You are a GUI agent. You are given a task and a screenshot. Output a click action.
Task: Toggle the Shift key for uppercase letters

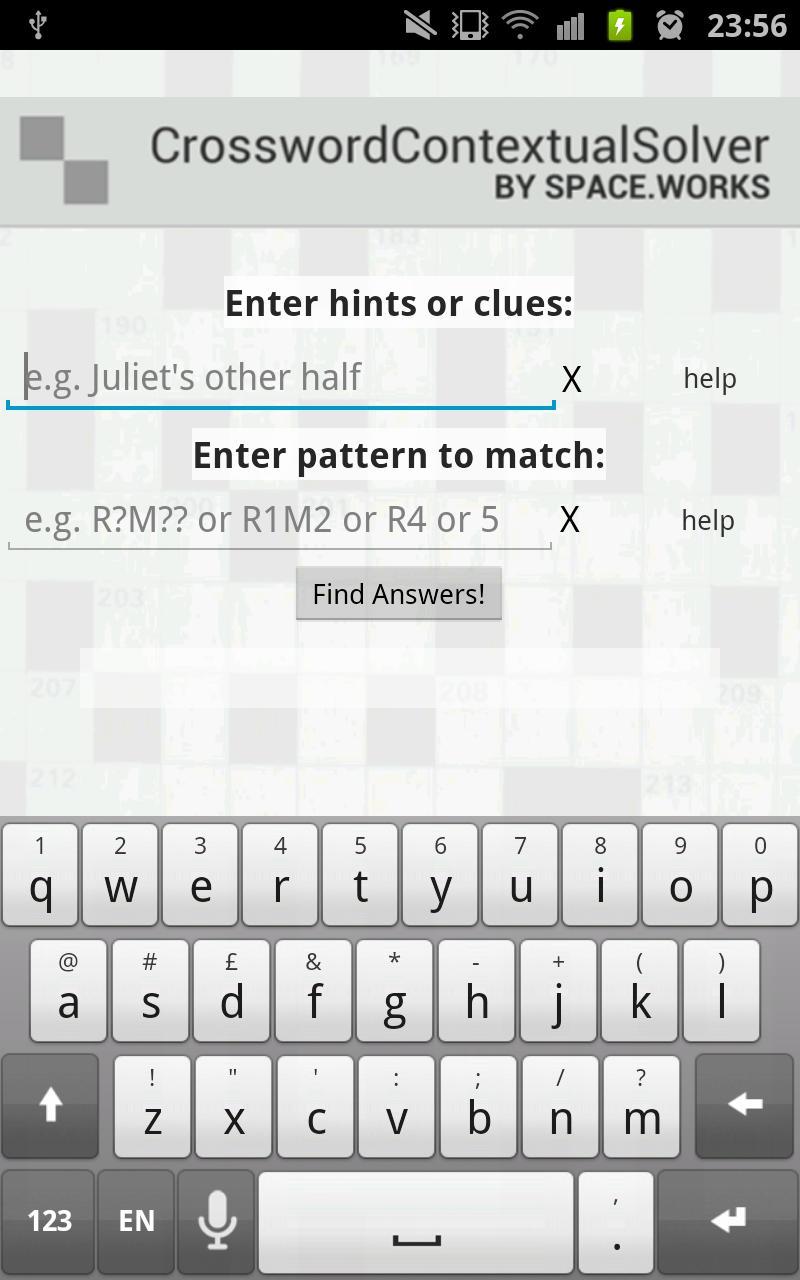pyautogui.click(x=49, y=1106)
